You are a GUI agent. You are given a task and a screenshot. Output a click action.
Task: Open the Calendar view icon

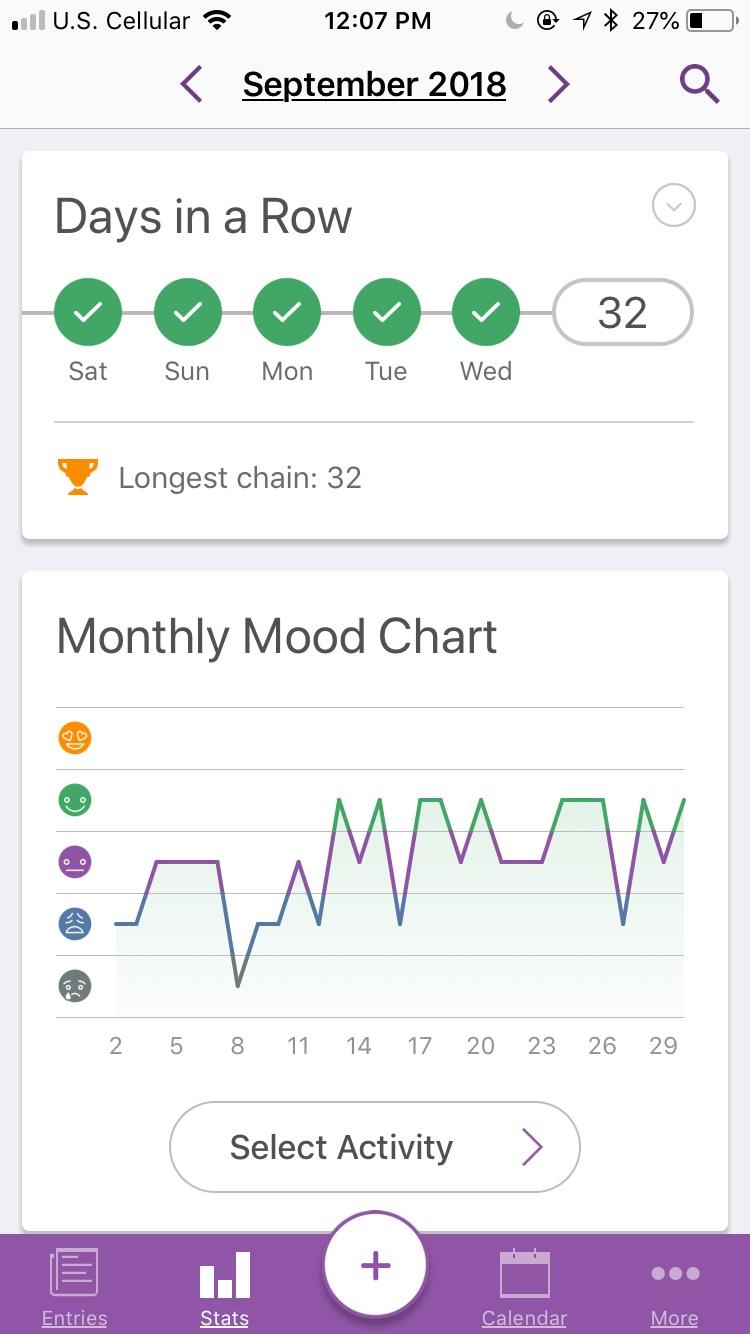click(524, 1271)
